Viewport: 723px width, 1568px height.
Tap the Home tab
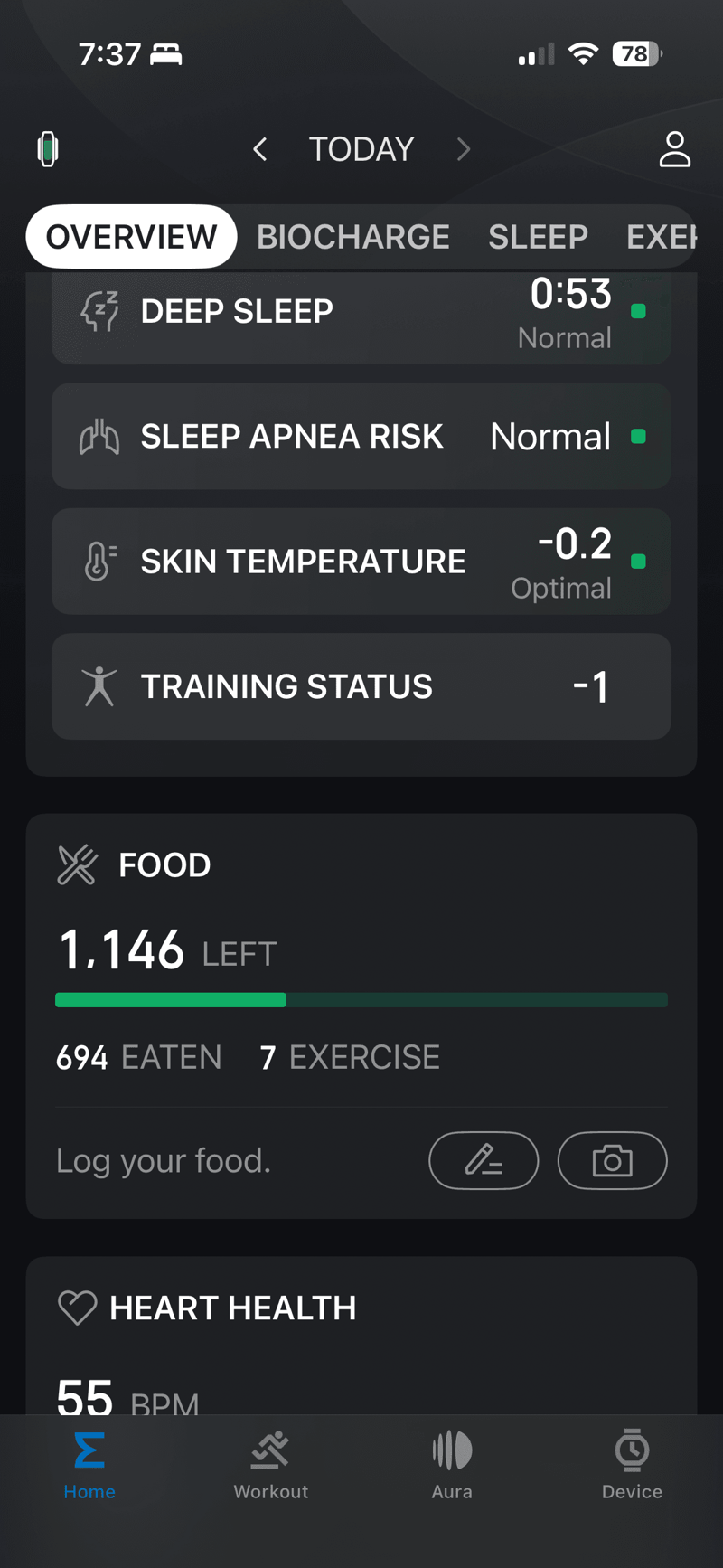[x=89, y=1465]
